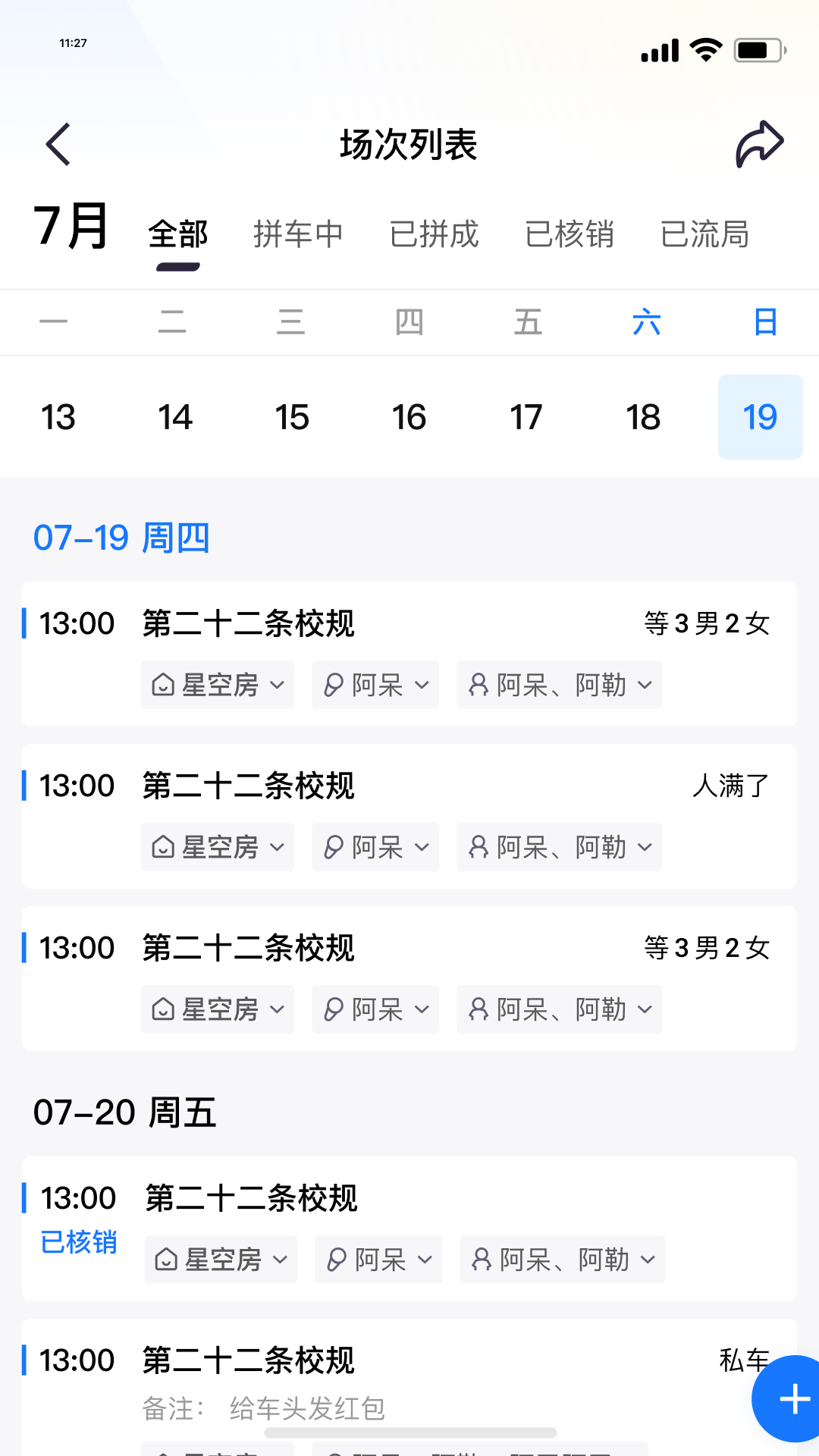Switch to the 已流局 tab
Viewport: 819px width, 1456px height.
click(705, 234)
